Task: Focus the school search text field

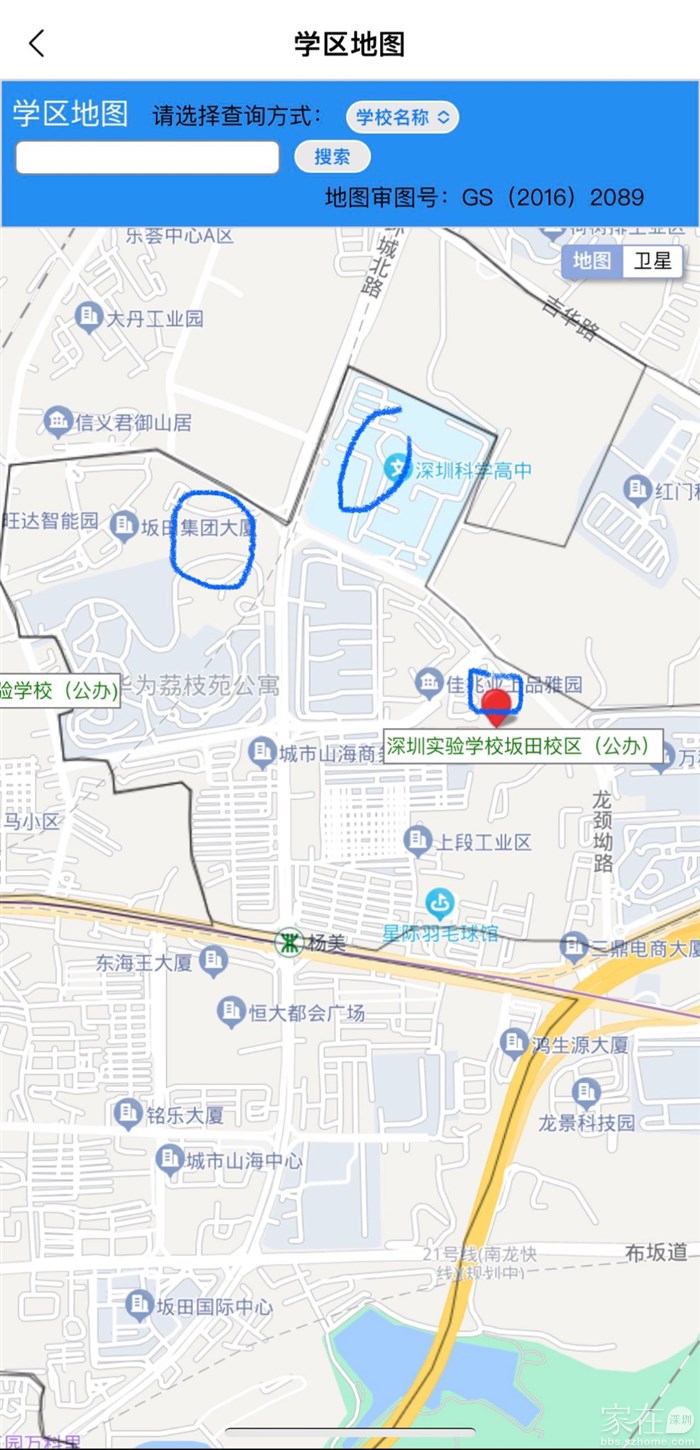Action: [147, 157]
